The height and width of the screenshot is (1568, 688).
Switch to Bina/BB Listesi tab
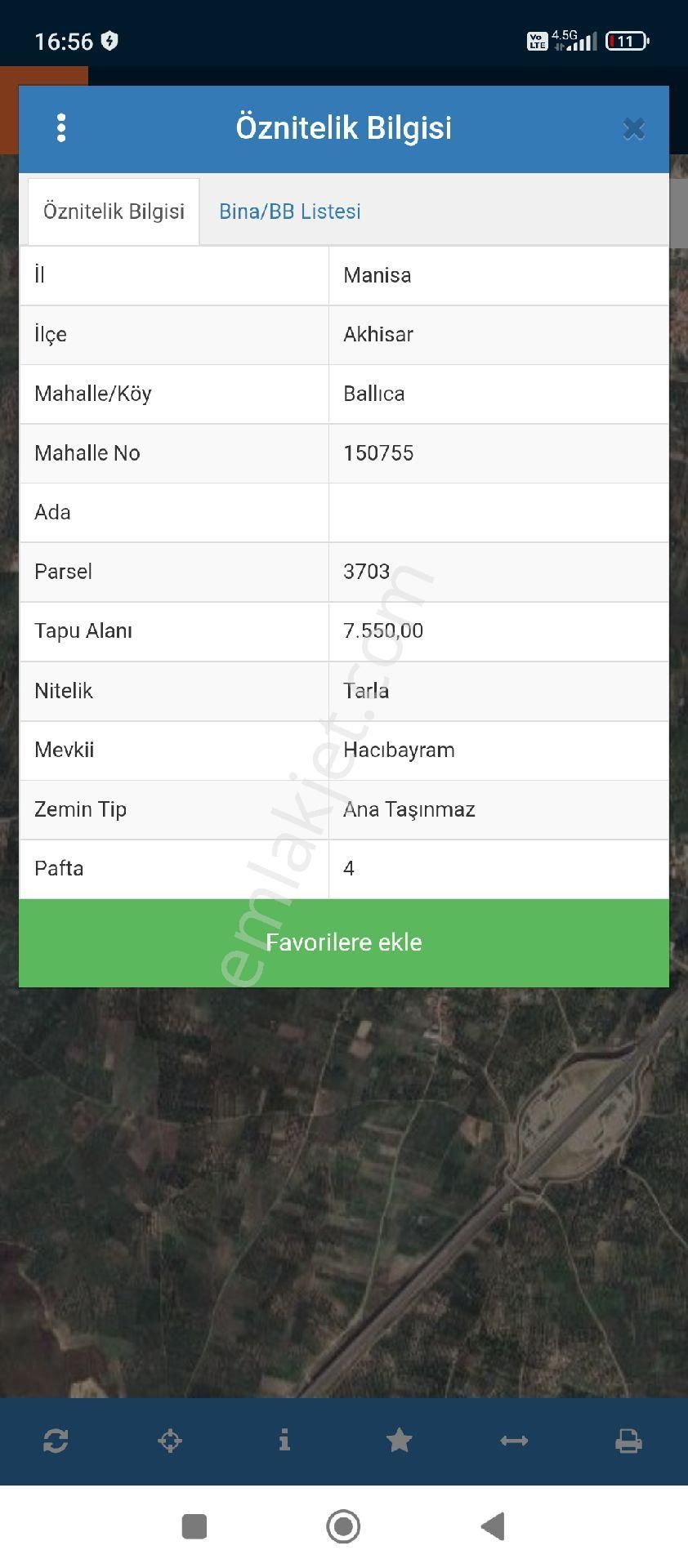pos(289,212)
